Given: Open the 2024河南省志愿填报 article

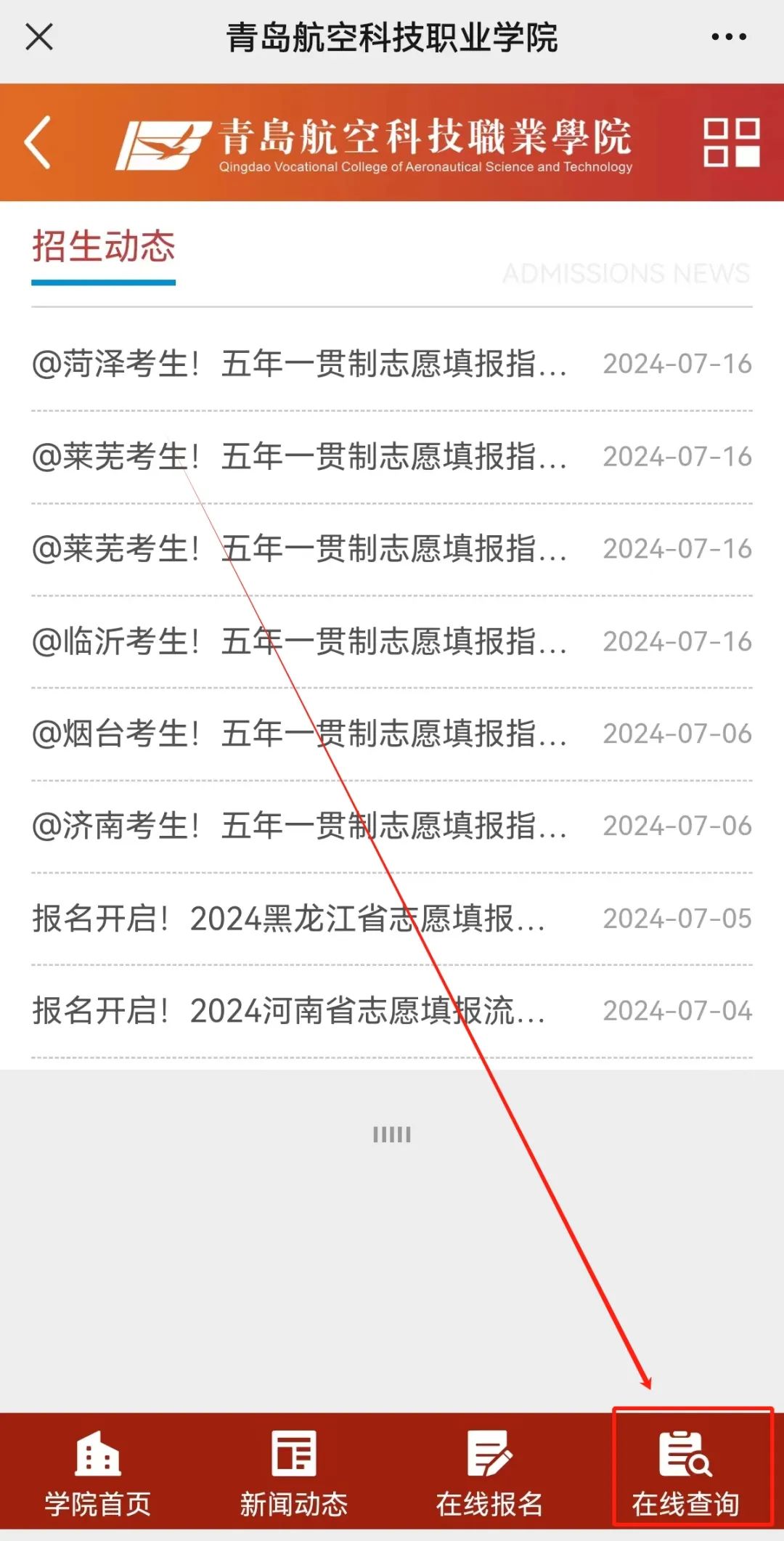Looking at the screenshot, I should click(288, 1011).
